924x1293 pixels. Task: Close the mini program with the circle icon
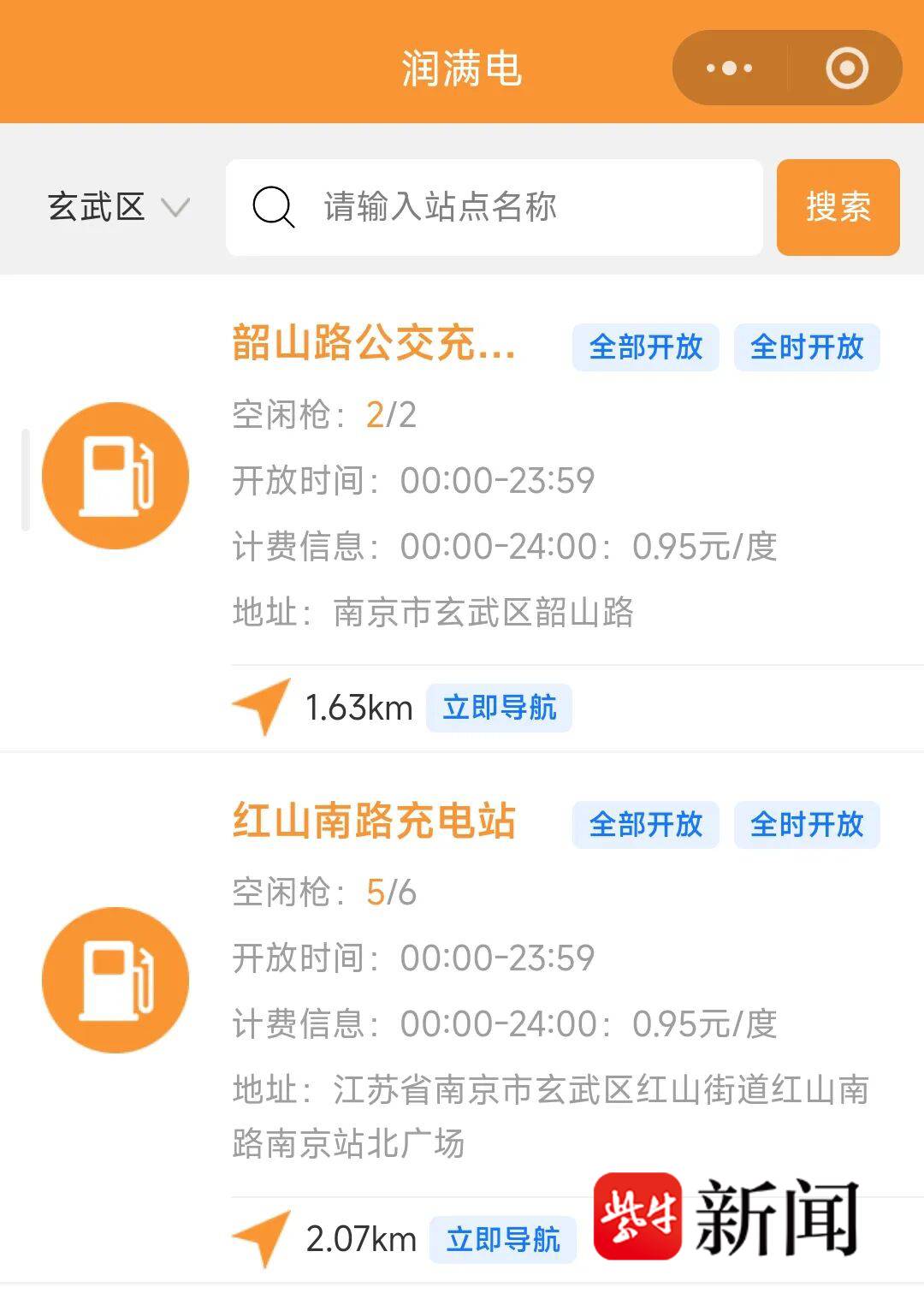tap(846, 68)
